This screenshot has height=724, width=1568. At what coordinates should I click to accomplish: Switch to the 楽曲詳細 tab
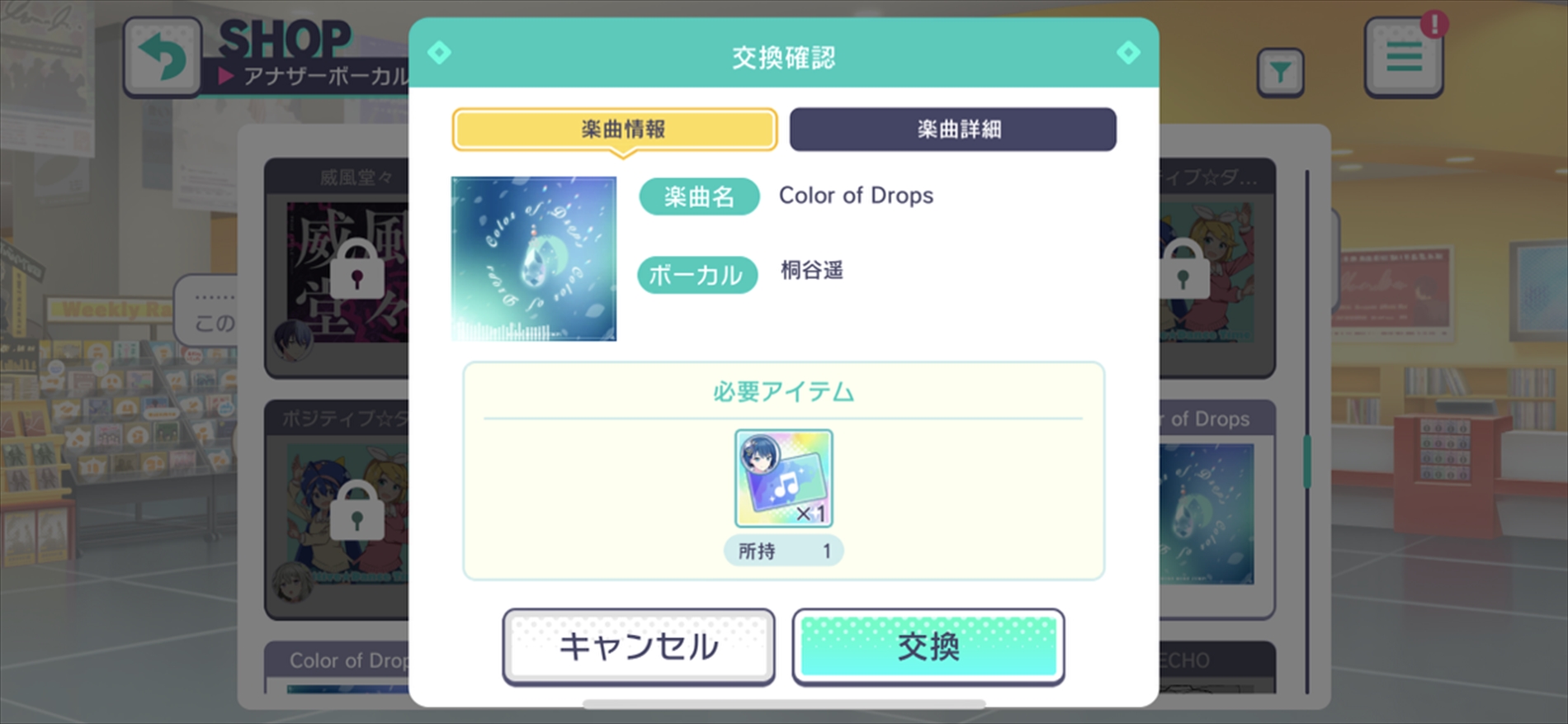952,130
